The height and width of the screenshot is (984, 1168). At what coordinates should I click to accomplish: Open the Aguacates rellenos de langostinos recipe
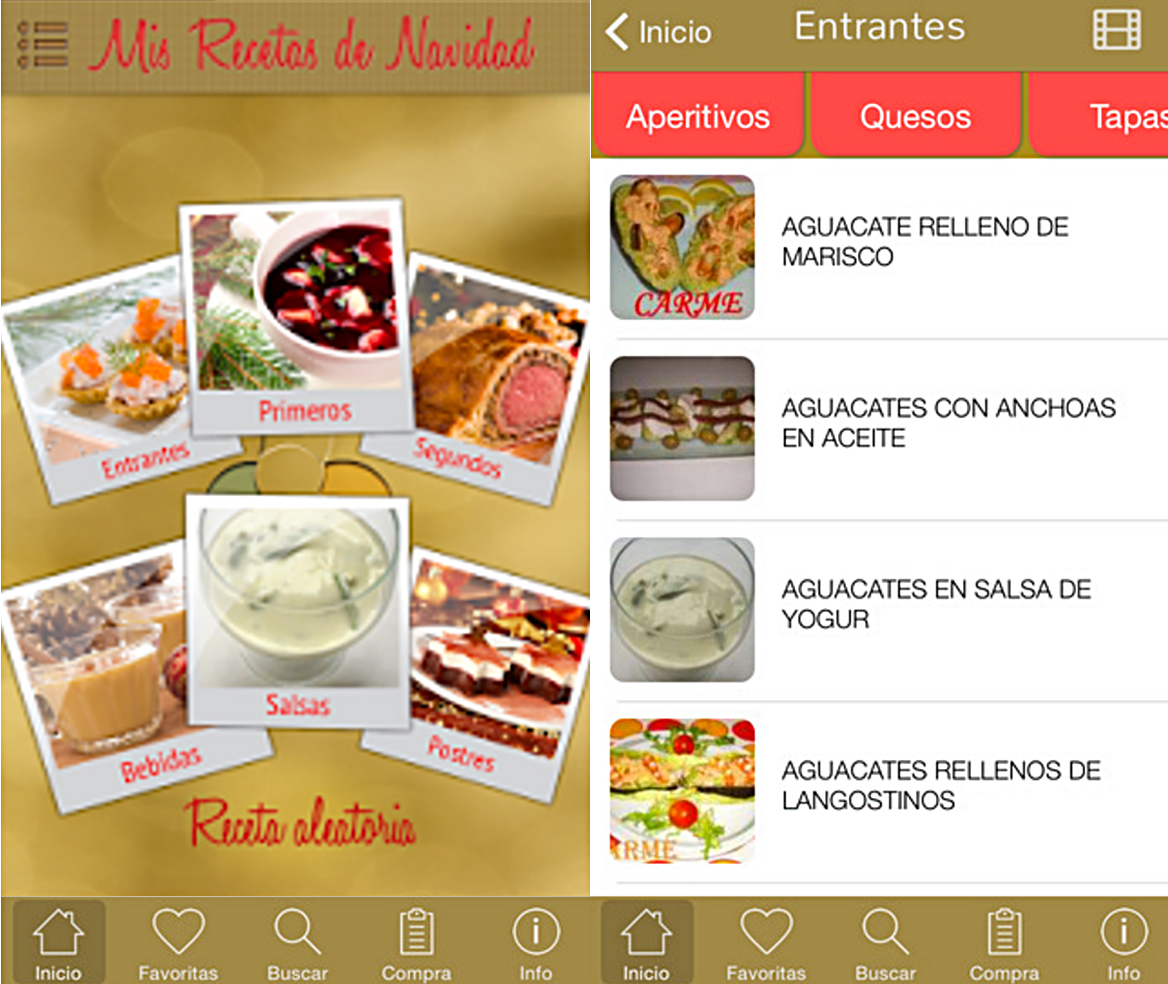(880, 785)
